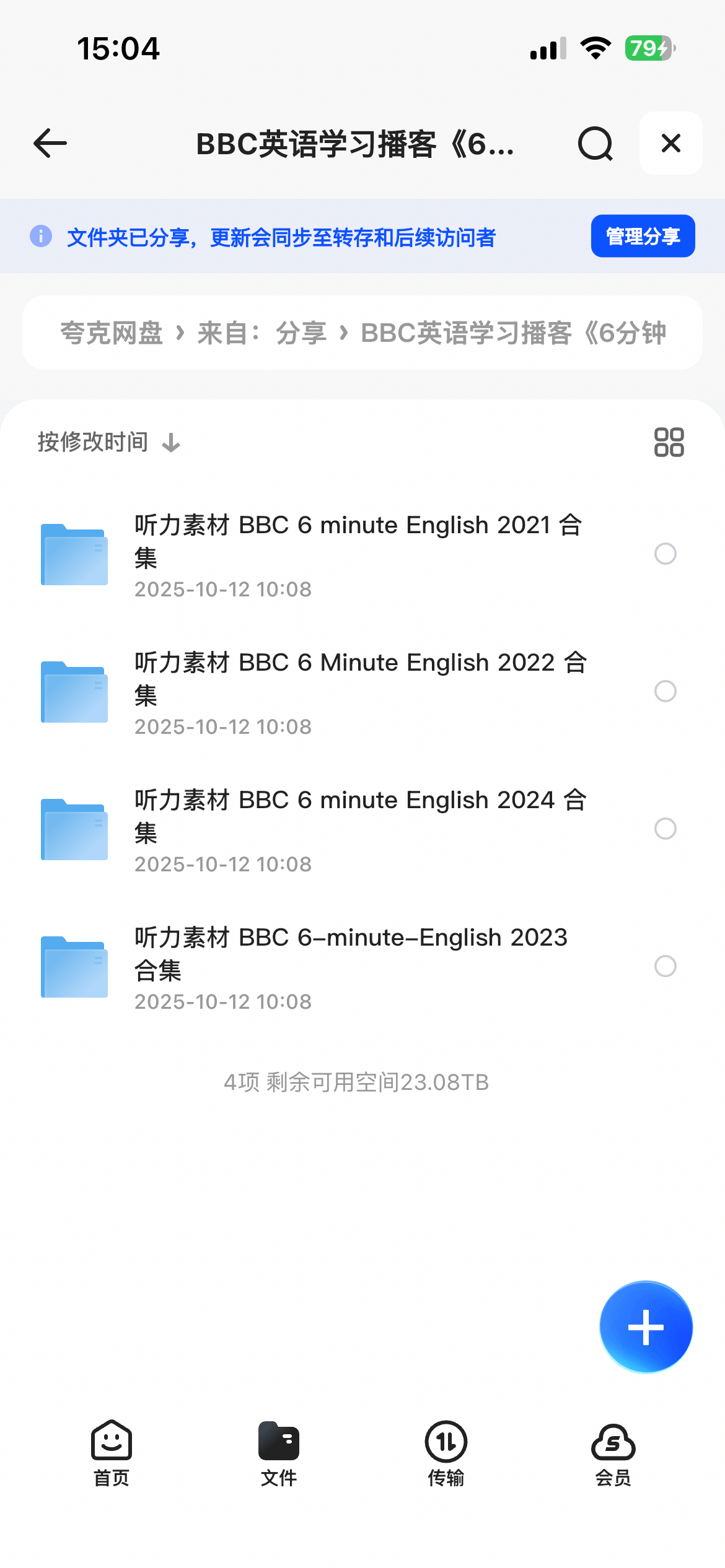725x1568 pixels.
Task: Tap the info icon in the share banner
Action: pos(41,237)
